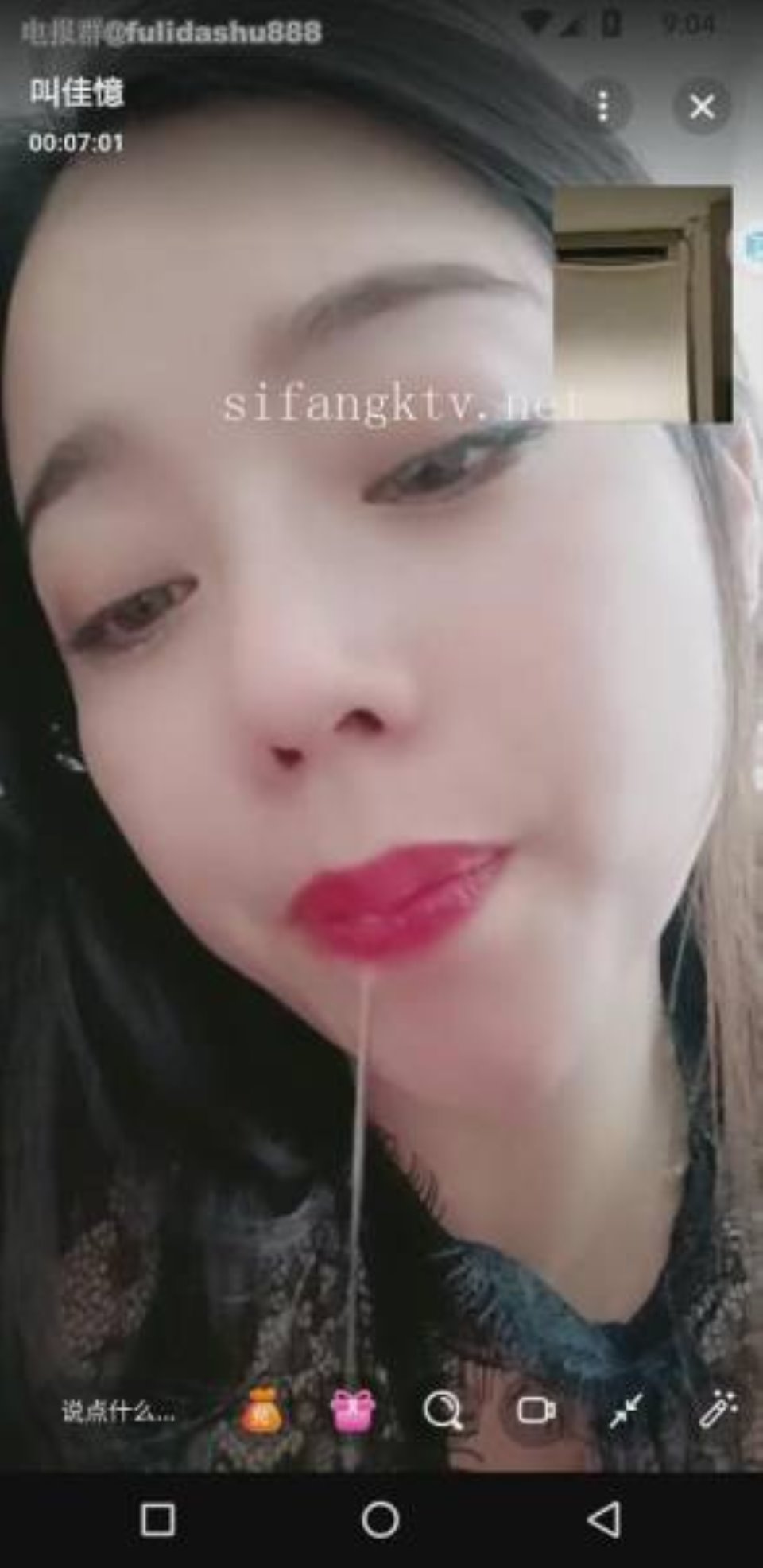This screenshot has height=1568, width=763.
Task: Tap the 说点什么 message field
Action: (119, 1412)
